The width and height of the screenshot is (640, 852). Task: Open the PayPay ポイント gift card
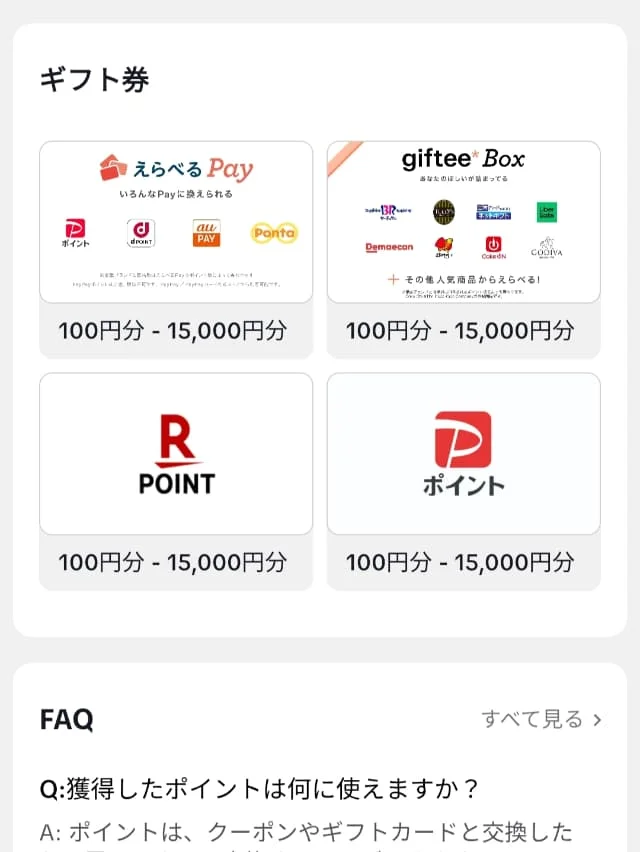pyautogui.click(x=463, y=454)
